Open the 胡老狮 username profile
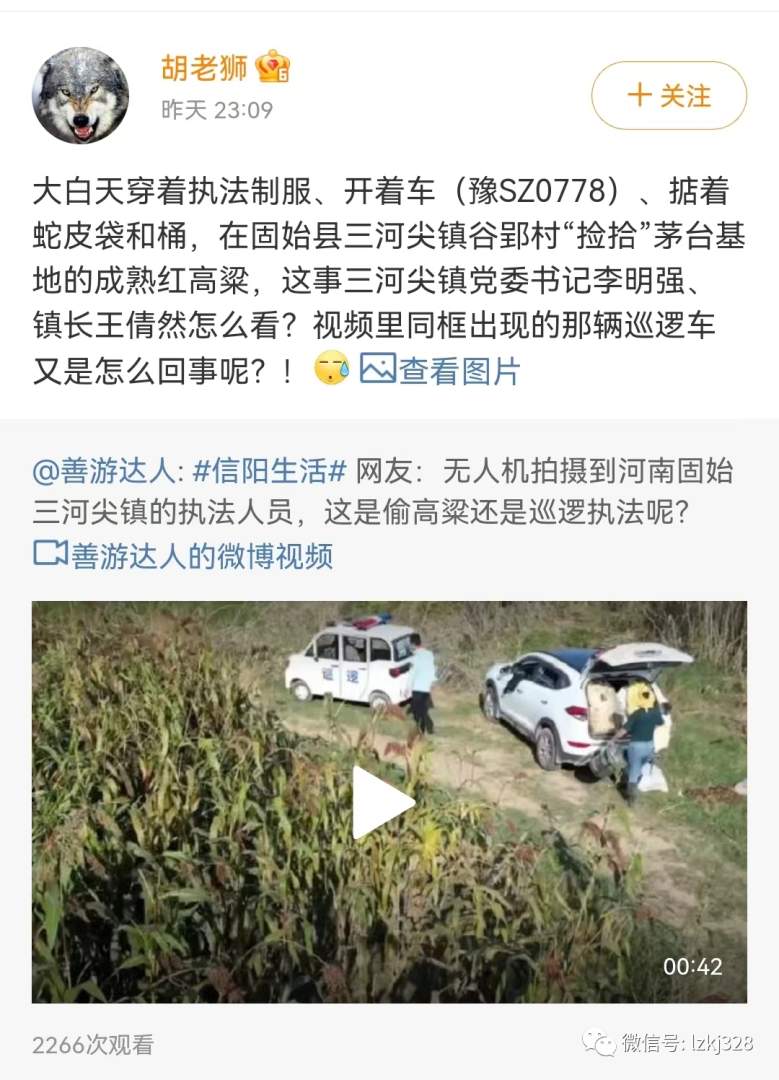Viewport: 779px width, 1080px height. pos(205,68)
